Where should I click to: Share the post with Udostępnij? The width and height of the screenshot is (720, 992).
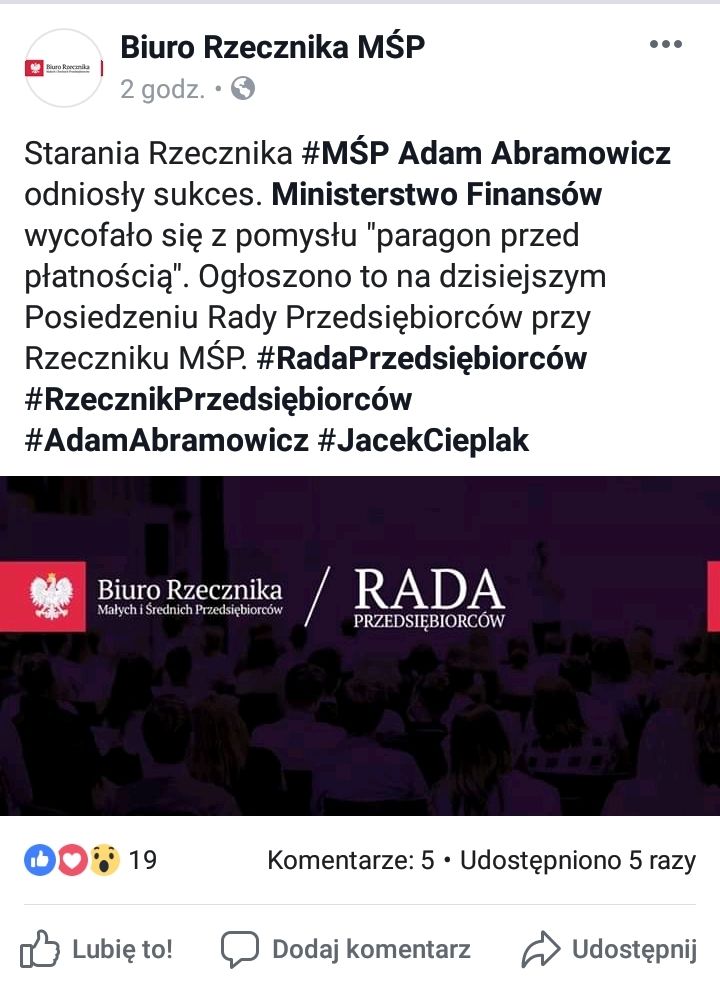click(609, 949)
